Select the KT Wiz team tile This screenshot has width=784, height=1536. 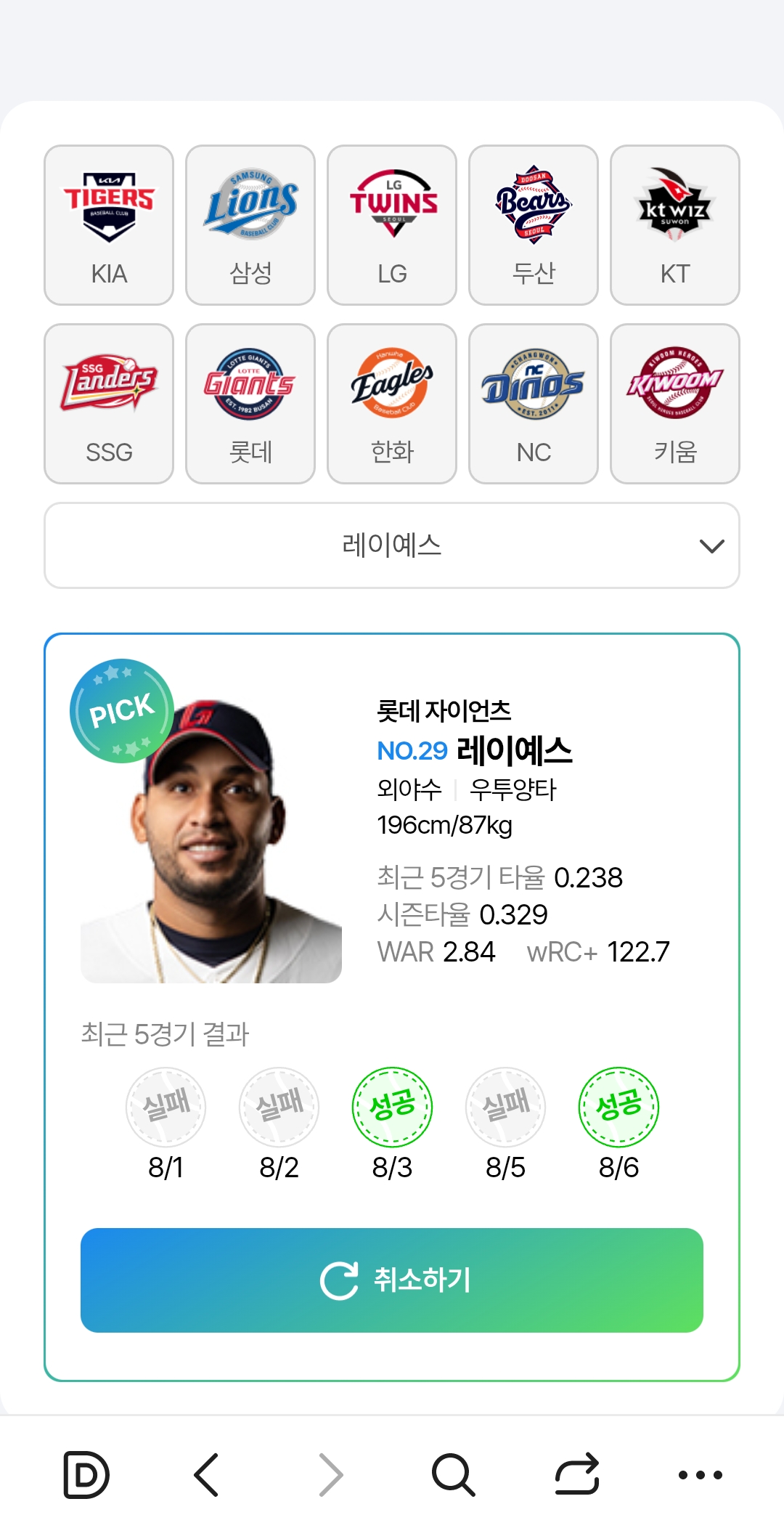point(675,225)
